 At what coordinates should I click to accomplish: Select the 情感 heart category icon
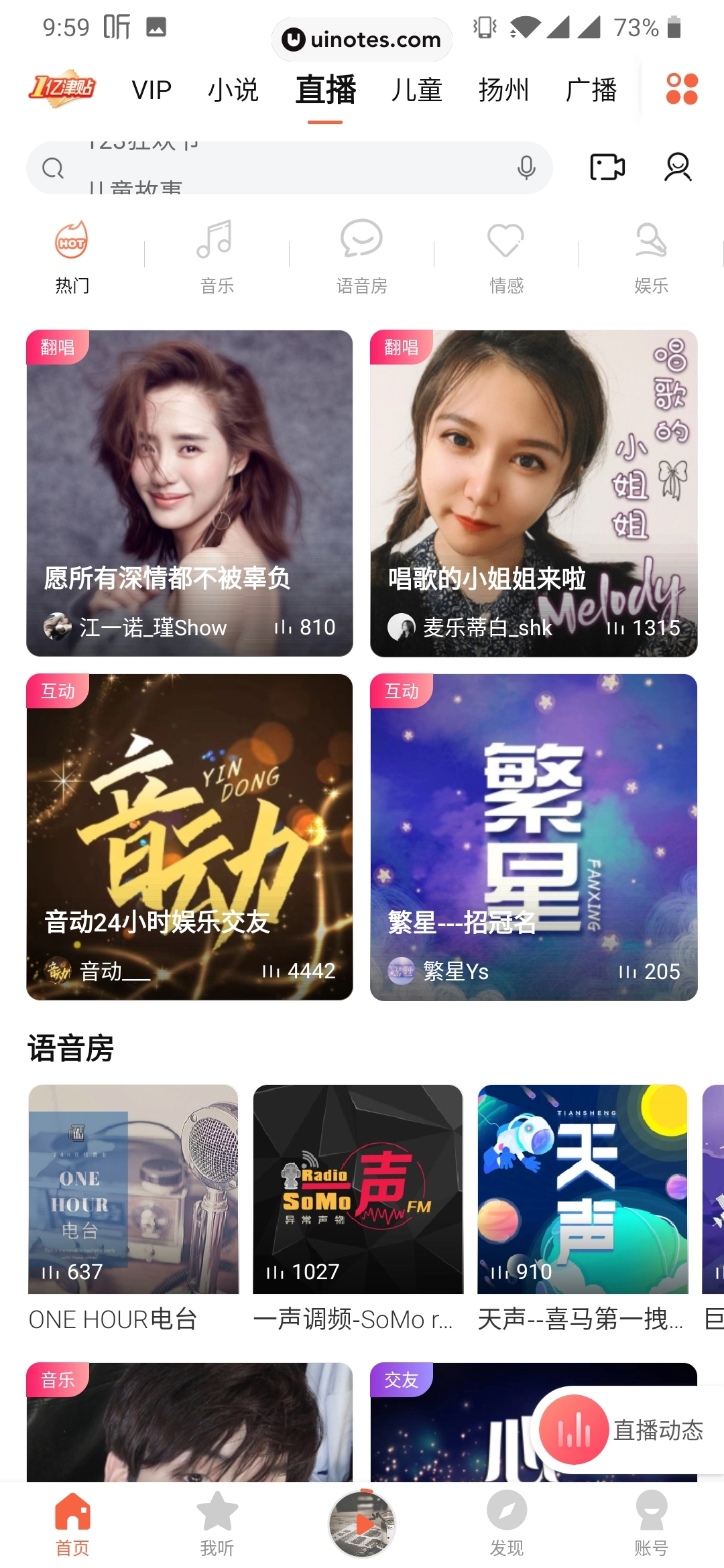(x=506, y=243)
